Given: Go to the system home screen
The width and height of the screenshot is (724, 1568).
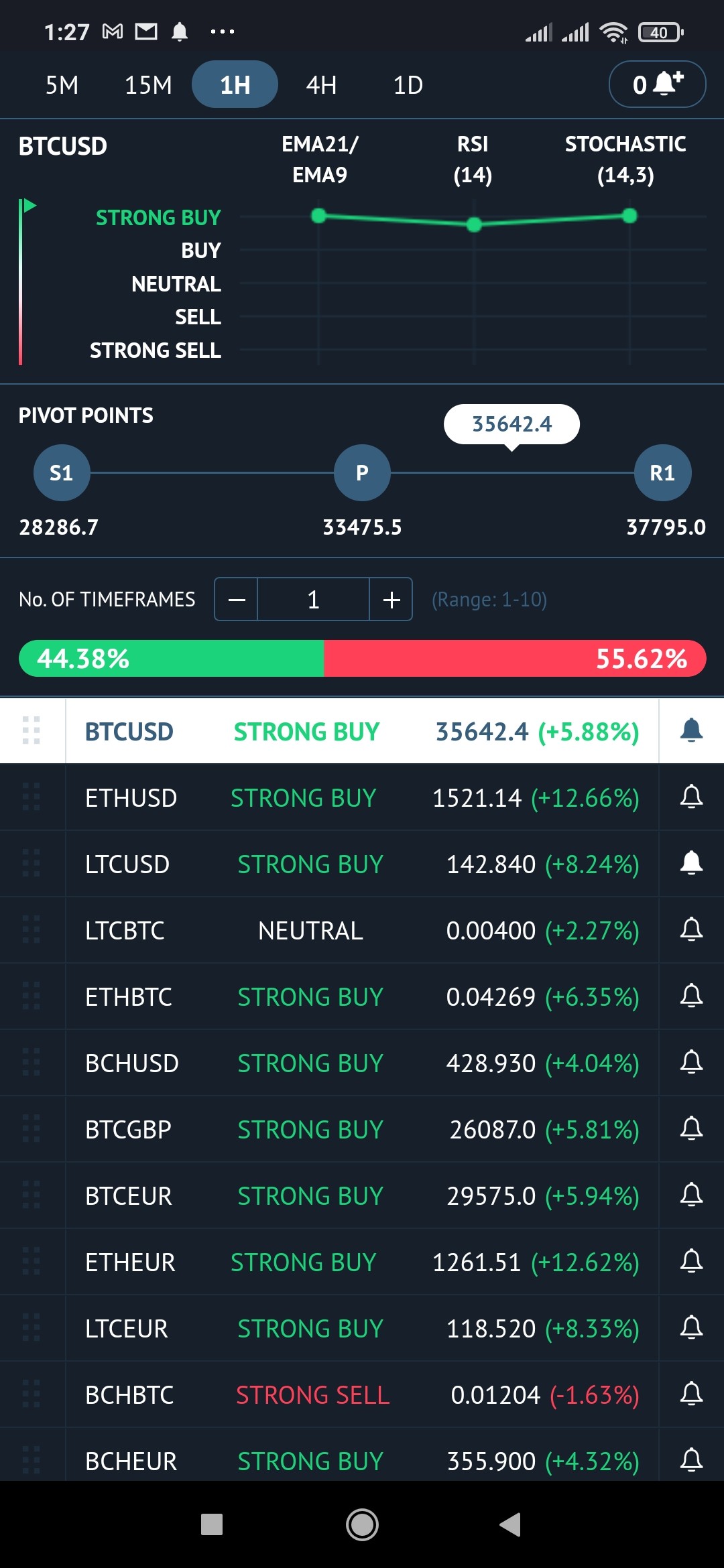Looking at the screenshot, I should (x=362, y=1524).
